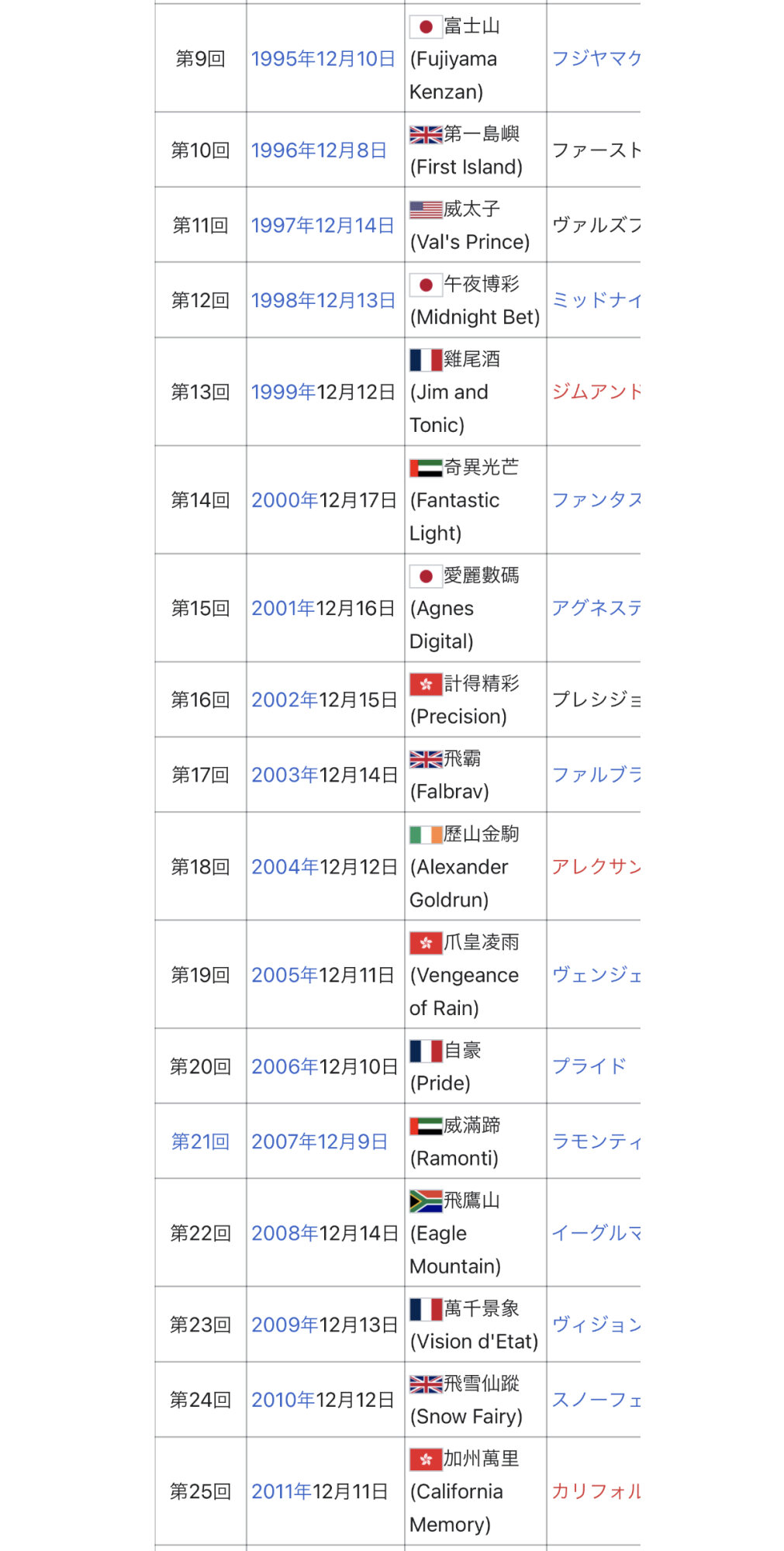The height and width of the screenshot is (1551, 784).
Task: Open the ミッドナイ horse link for Midnight Bet
Action: (x=596, y=301)
